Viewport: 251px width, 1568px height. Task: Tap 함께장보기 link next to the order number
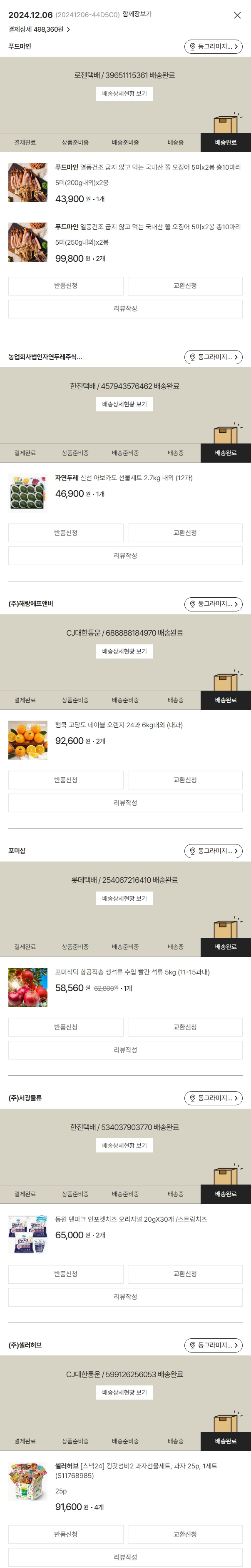[137, 14]
